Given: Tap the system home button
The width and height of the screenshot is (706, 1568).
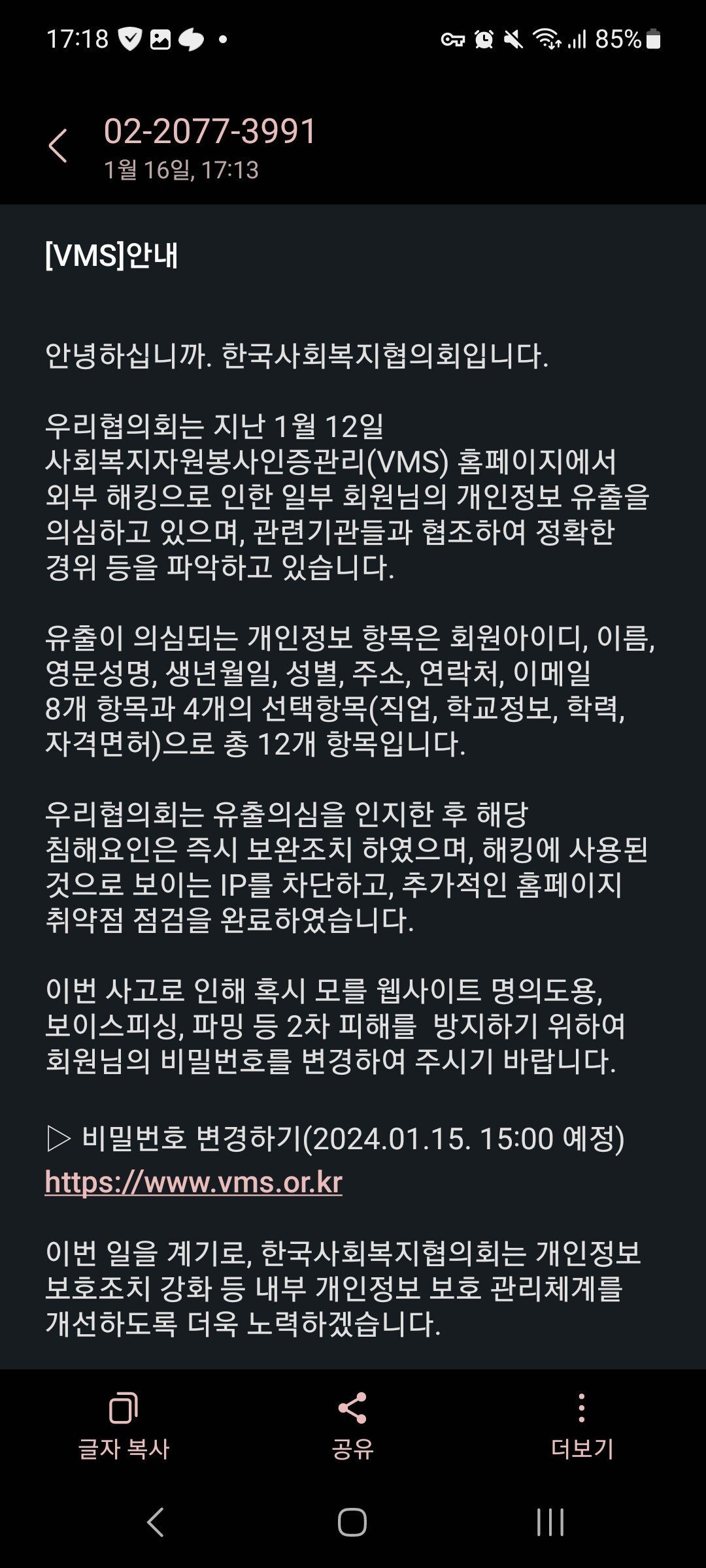Looking at the screenshot, I should click(x=352, y=1522).
